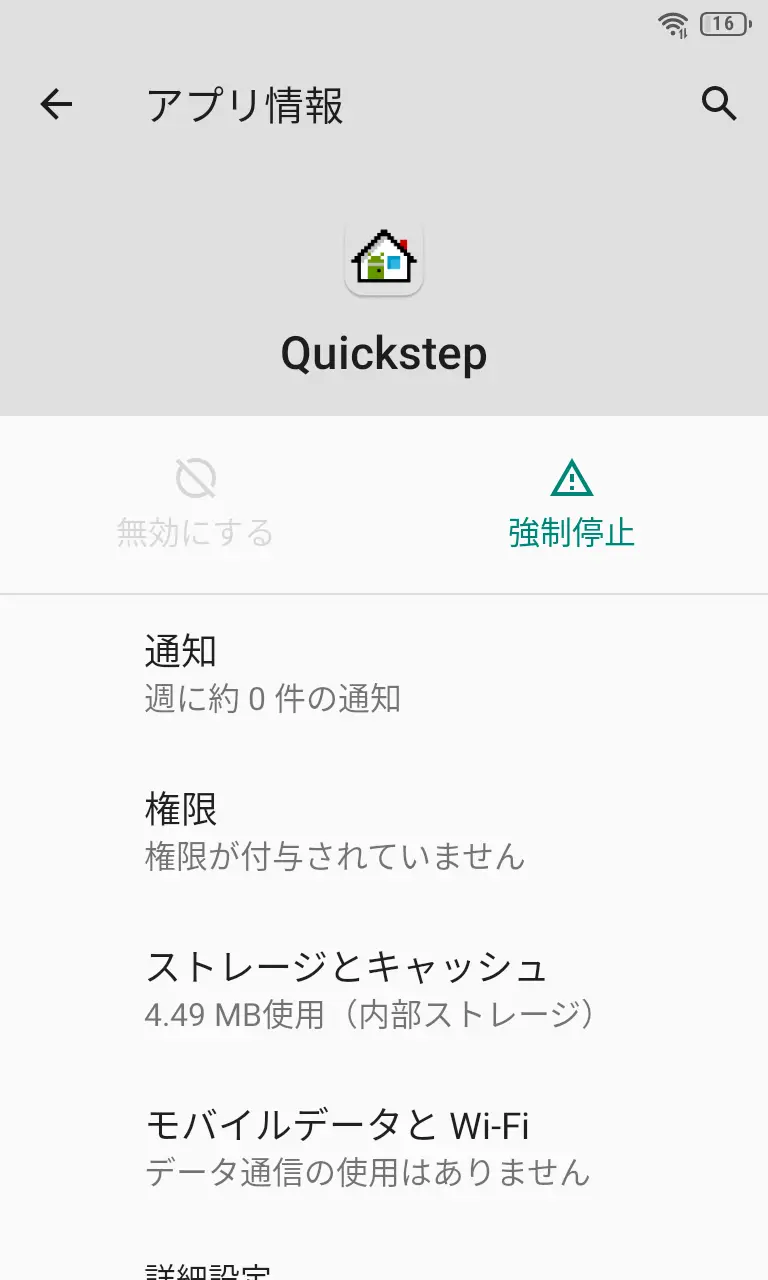This screenshot has width=768, height=1280.
Task: Tap 強制停止 to force stop Quickstep
Action: tap(572, 505)
